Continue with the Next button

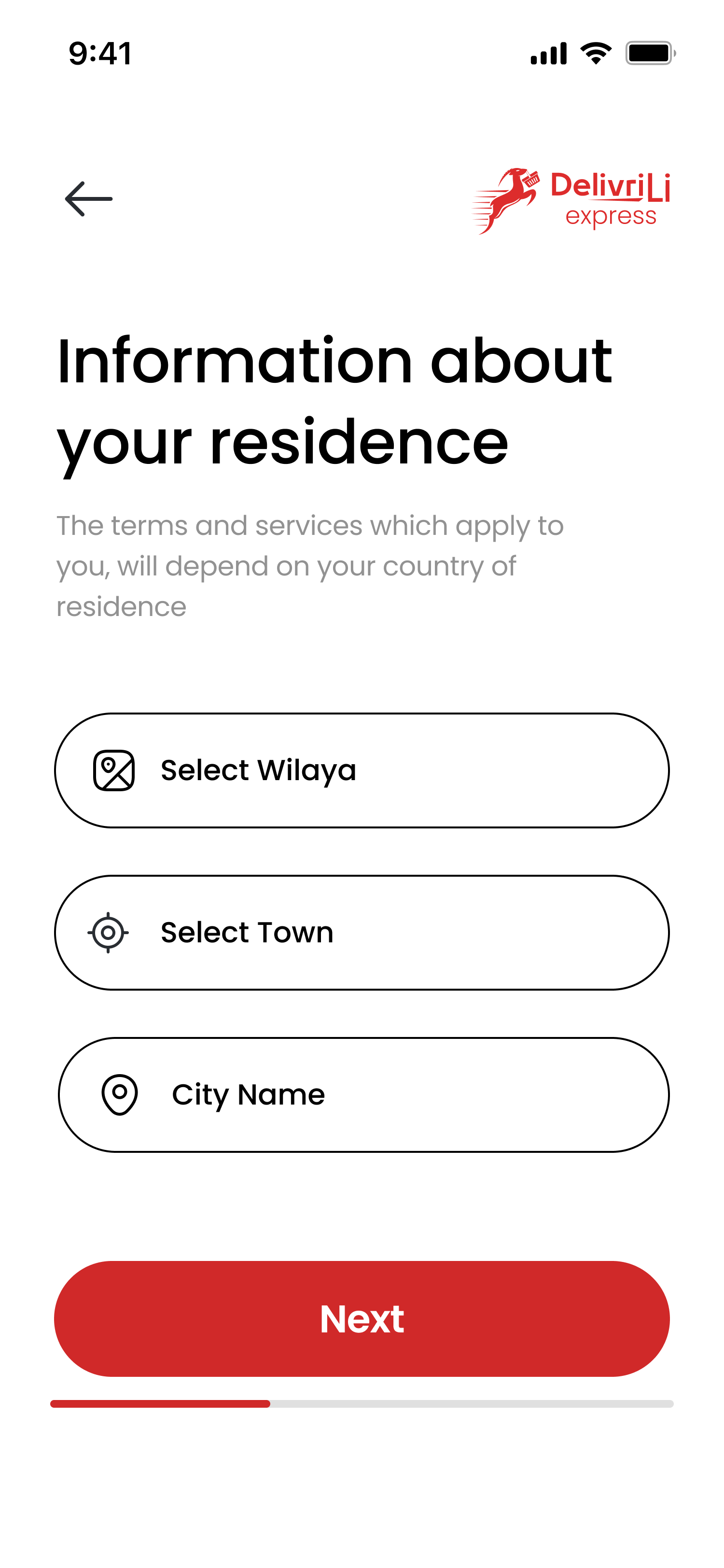[362, 1319]
